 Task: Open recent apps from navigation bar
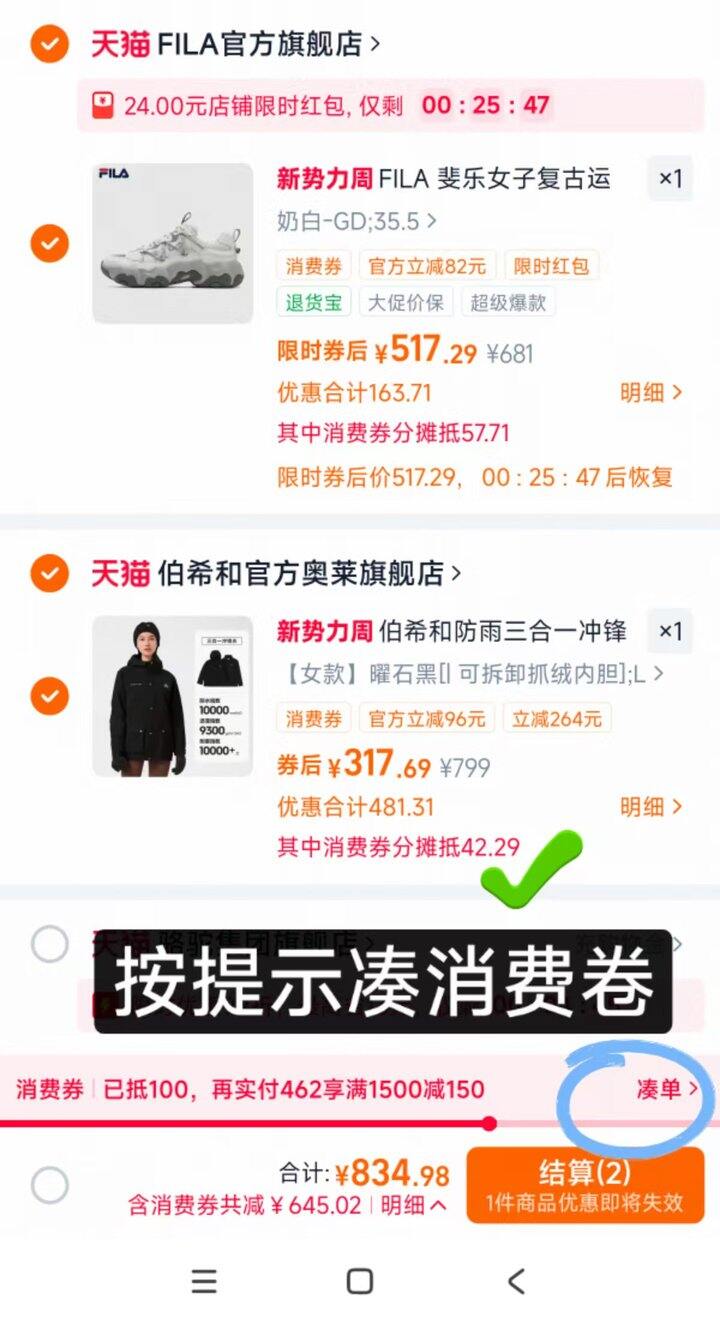204,1281
